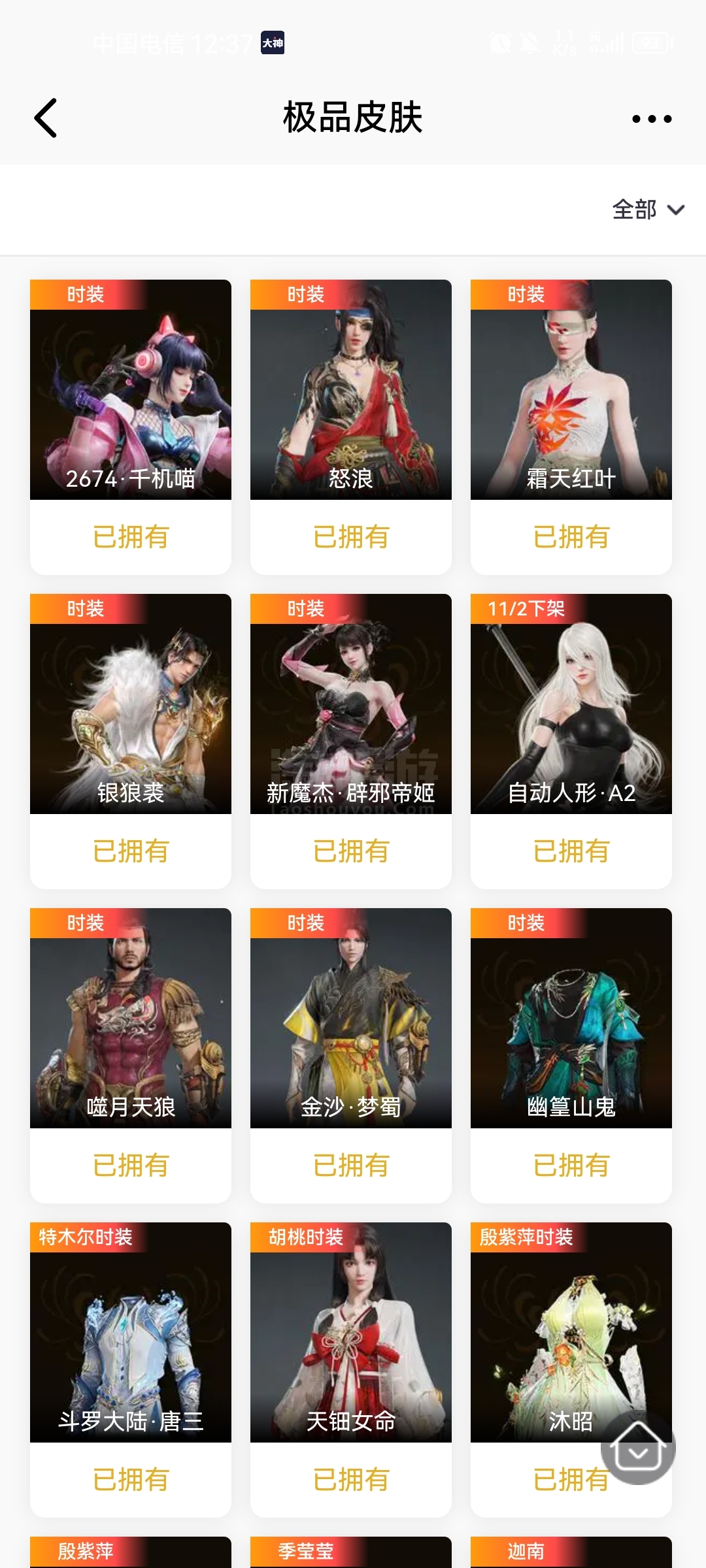Select the 新魔杰·辟邪帝姬 skin card
The height and width of the screenshot is (1568, 706).
tap(351, 742)
